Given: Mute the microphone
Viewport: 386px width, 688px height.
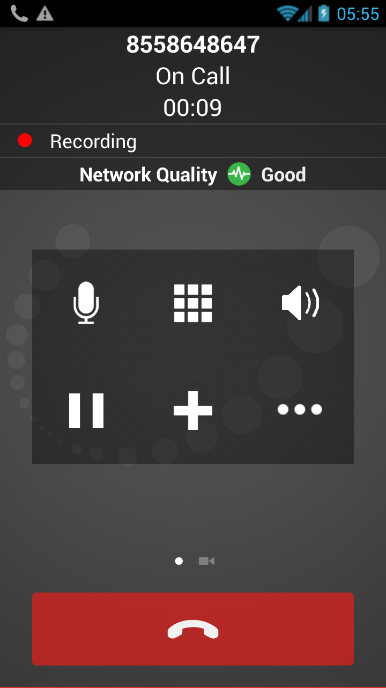Looking at the screenshot, I should tap(86, 303).
